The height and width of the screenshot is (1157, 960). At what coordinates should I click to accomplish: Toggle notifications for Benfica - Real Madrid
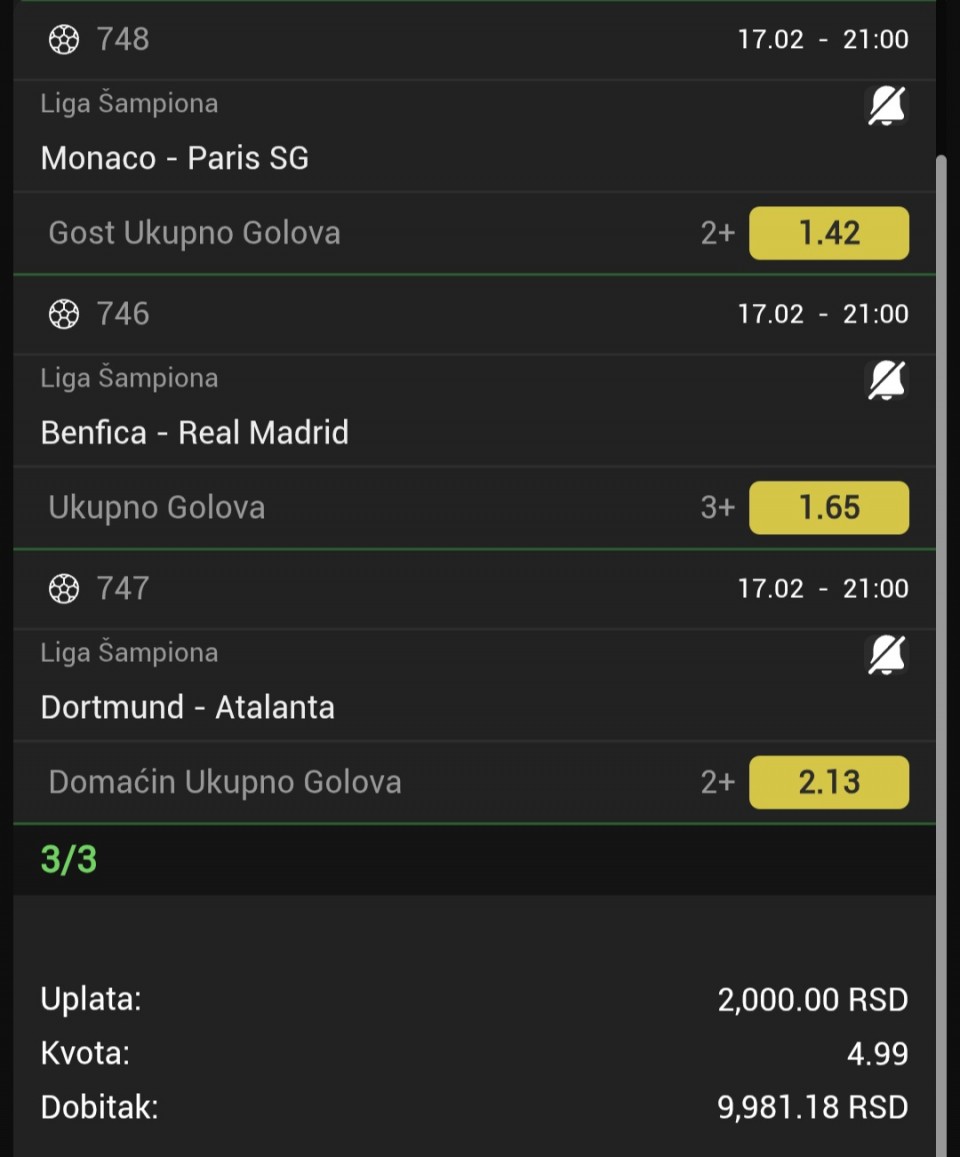[886, 380]
